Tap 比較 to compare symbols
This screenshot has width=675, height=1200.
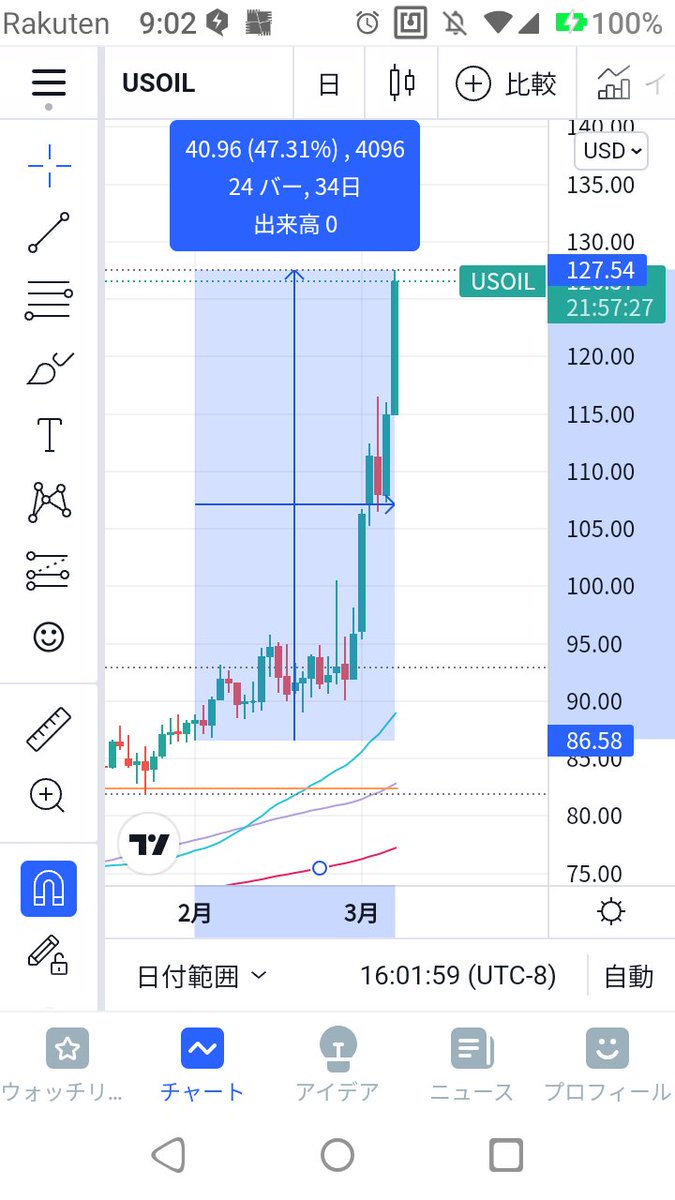pyautogui.click(x=506, y=84)
